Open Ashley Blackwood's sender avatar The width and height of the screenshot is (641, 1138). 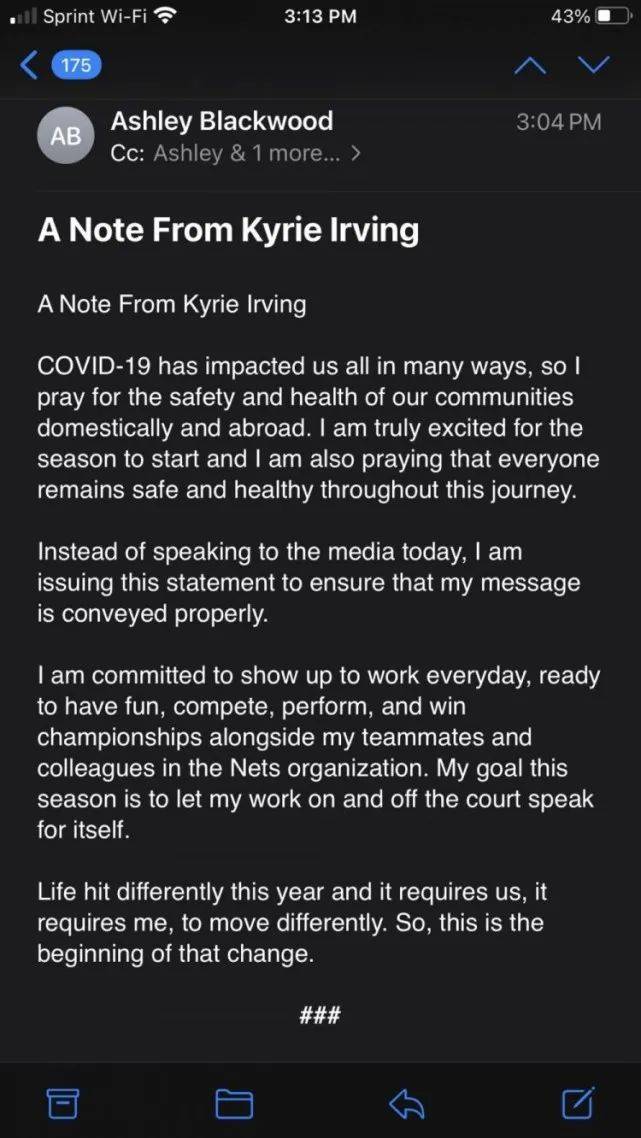point(66,136)
